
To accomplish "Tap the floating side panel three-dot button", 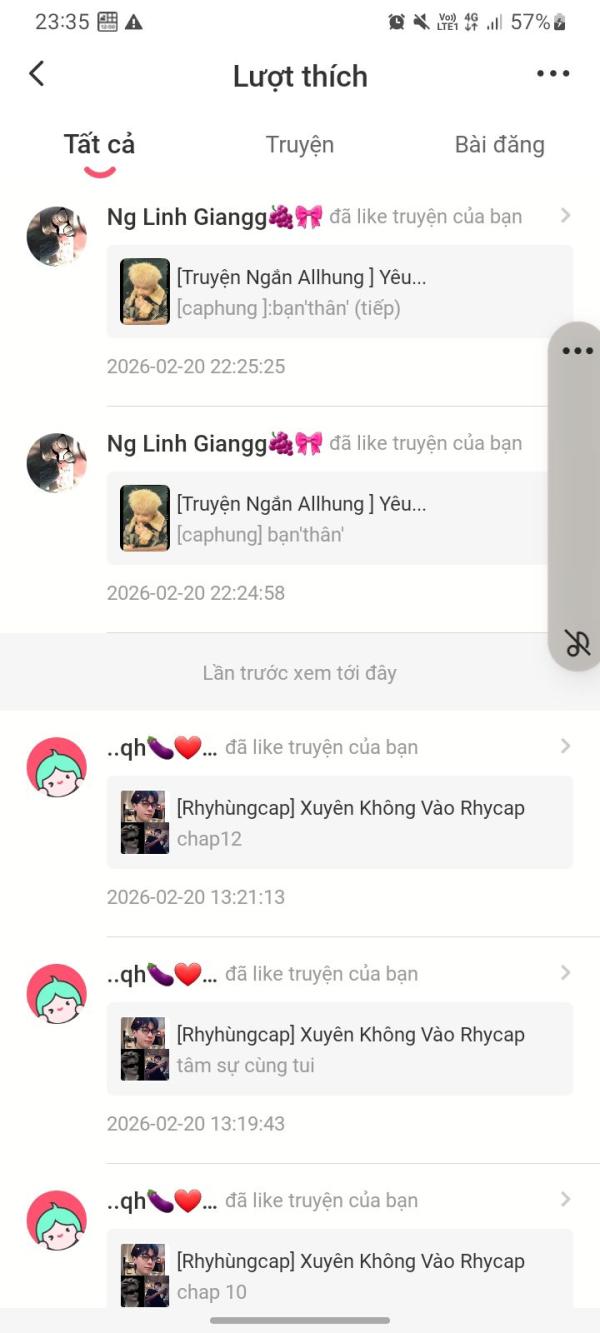I will coord(578,351).
